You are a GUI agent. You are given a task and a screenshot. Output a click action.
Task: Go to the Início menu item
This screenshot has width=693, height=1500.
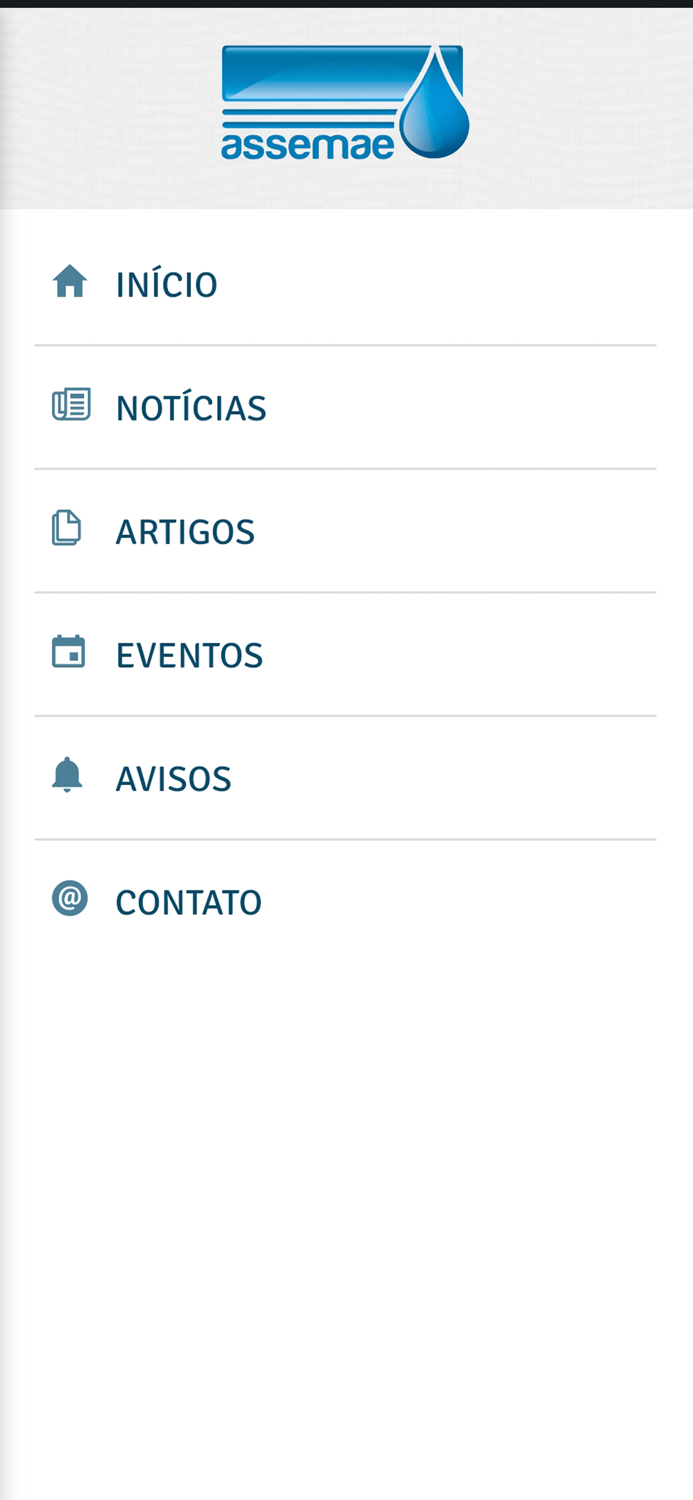pos(166,285)
